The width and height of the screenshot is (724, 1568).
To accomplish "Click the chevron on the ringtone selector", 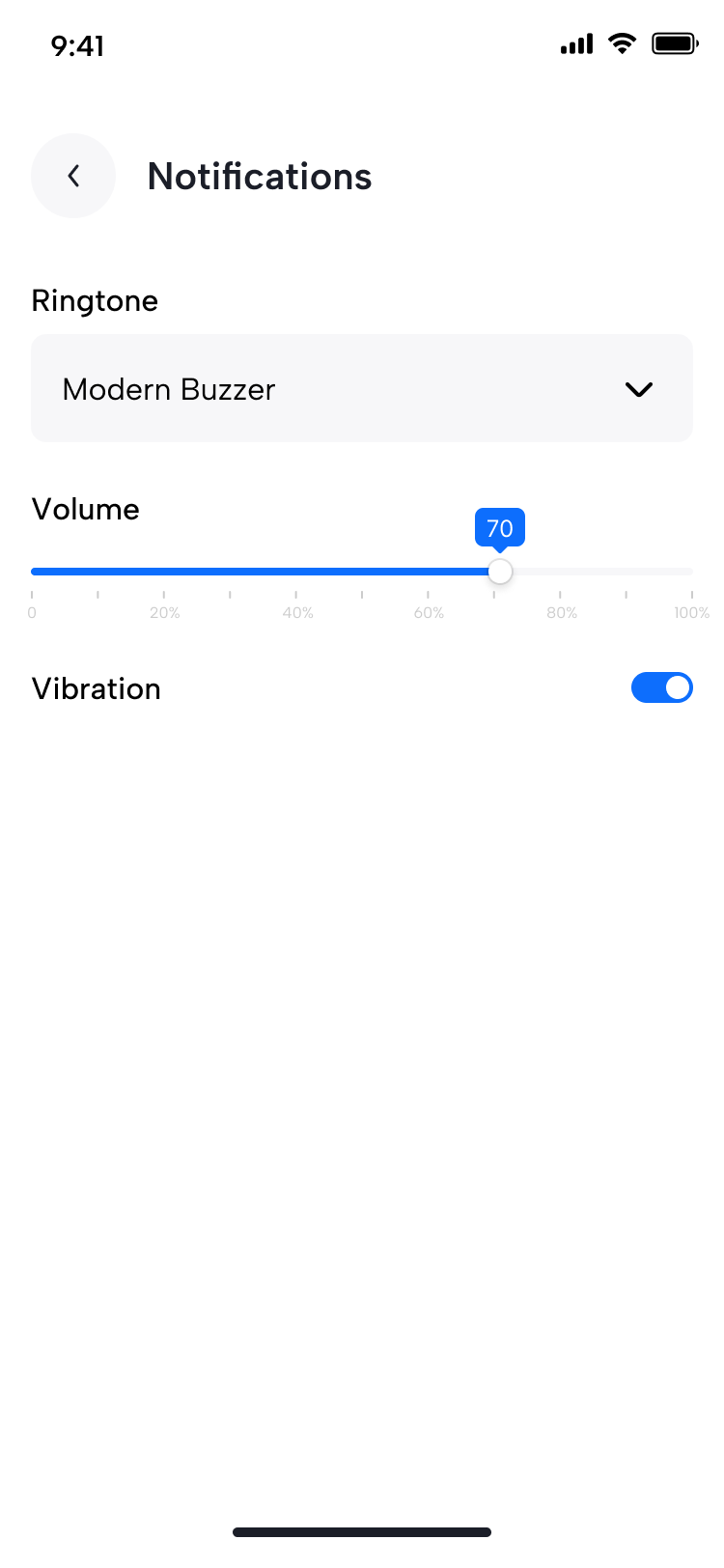I will click(x=638, y=389).
